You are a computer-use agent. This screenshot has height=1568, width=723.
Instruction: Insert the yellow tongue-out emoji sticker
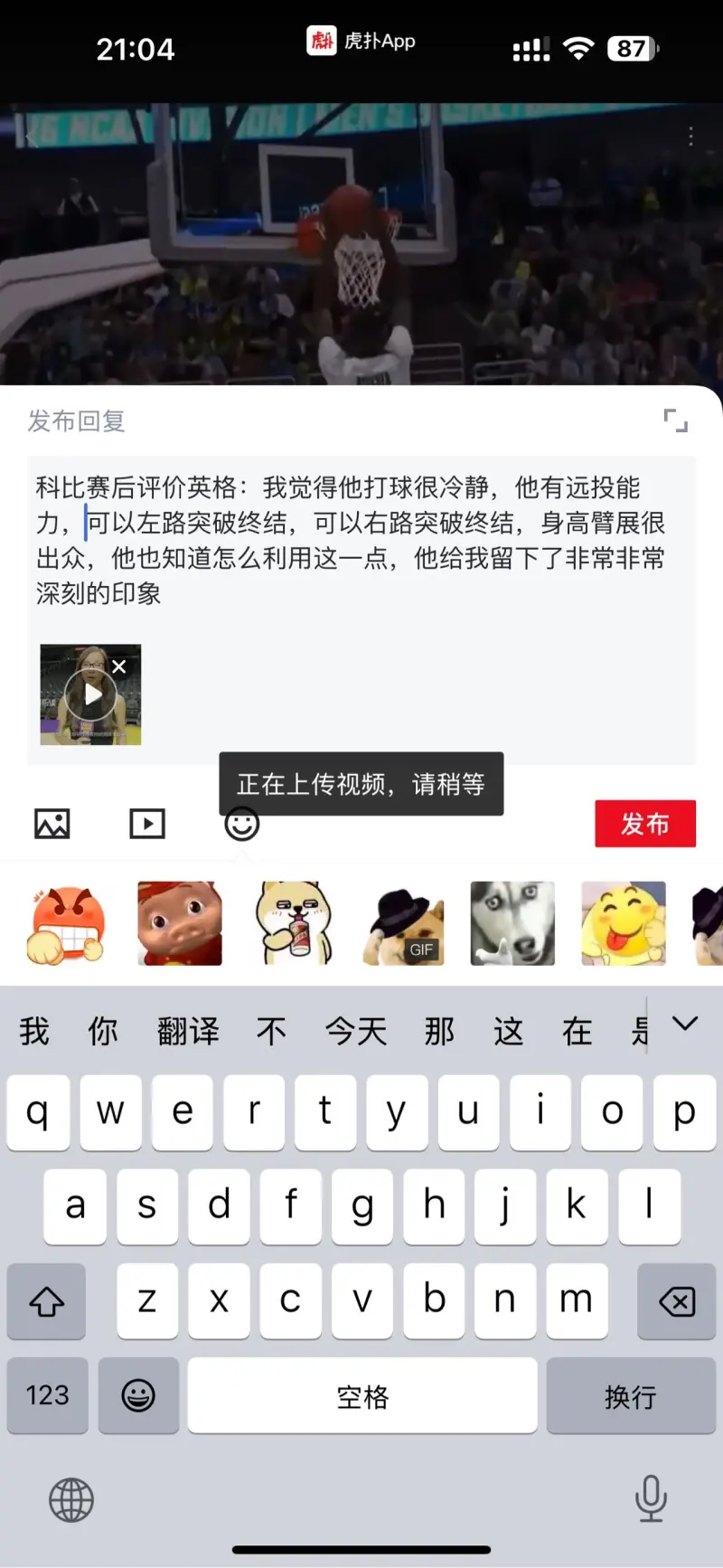coord(624,923)
